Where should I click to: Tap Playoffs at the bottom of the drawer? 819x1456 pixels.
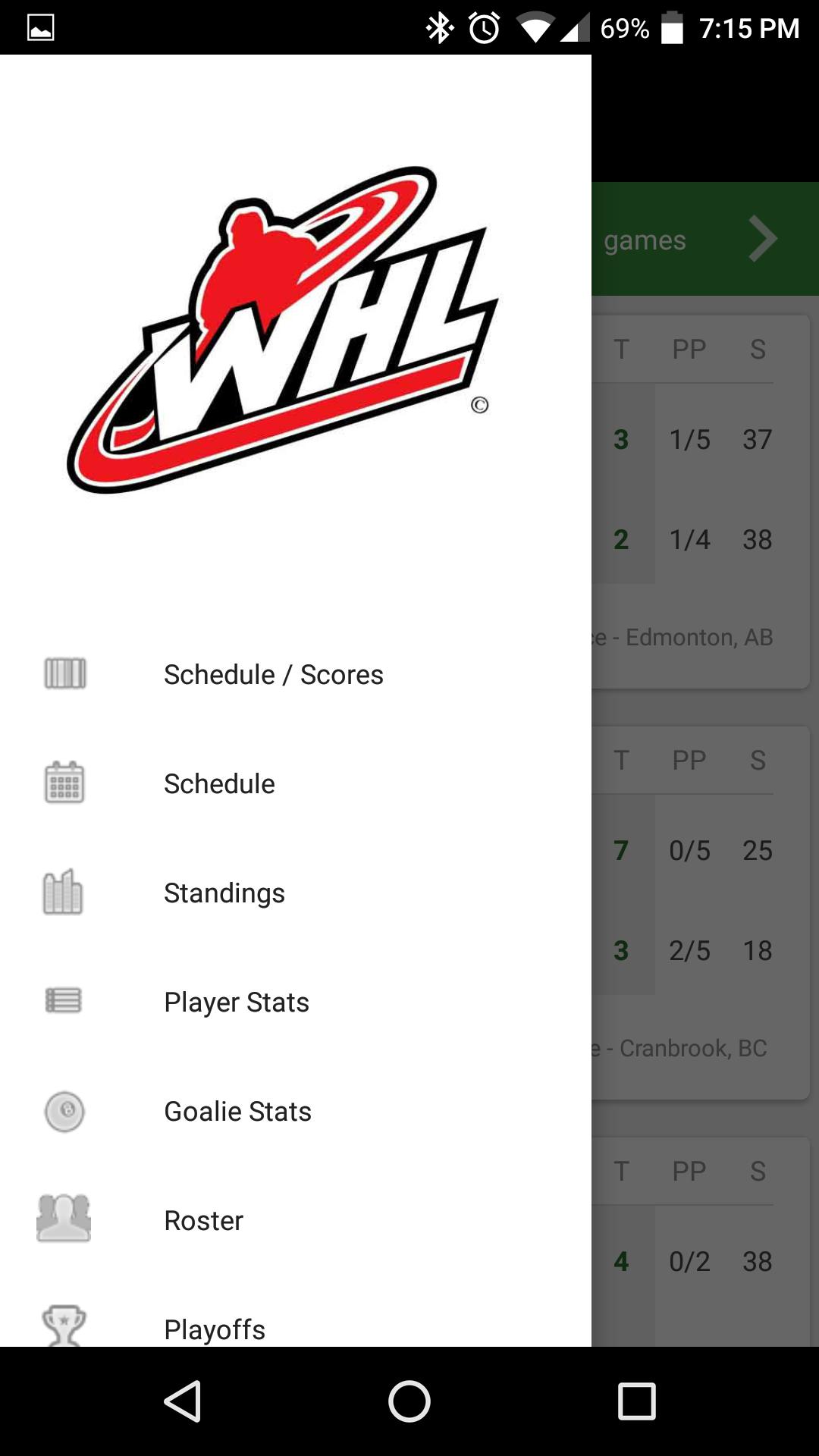215,1329
